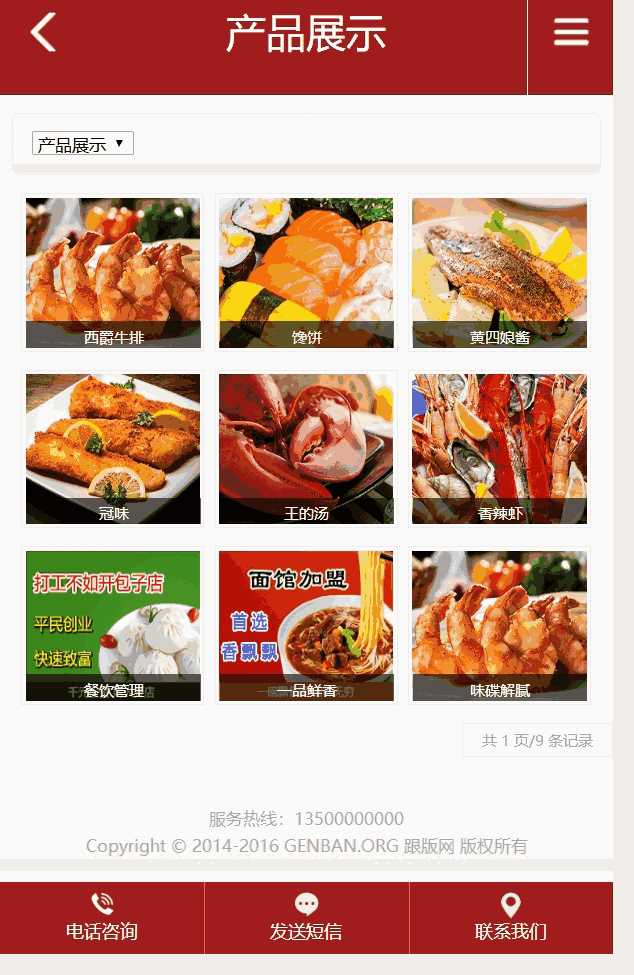Open the 香辣虾 product
This screenshot has width=634, height=975.
coord(499,448)
